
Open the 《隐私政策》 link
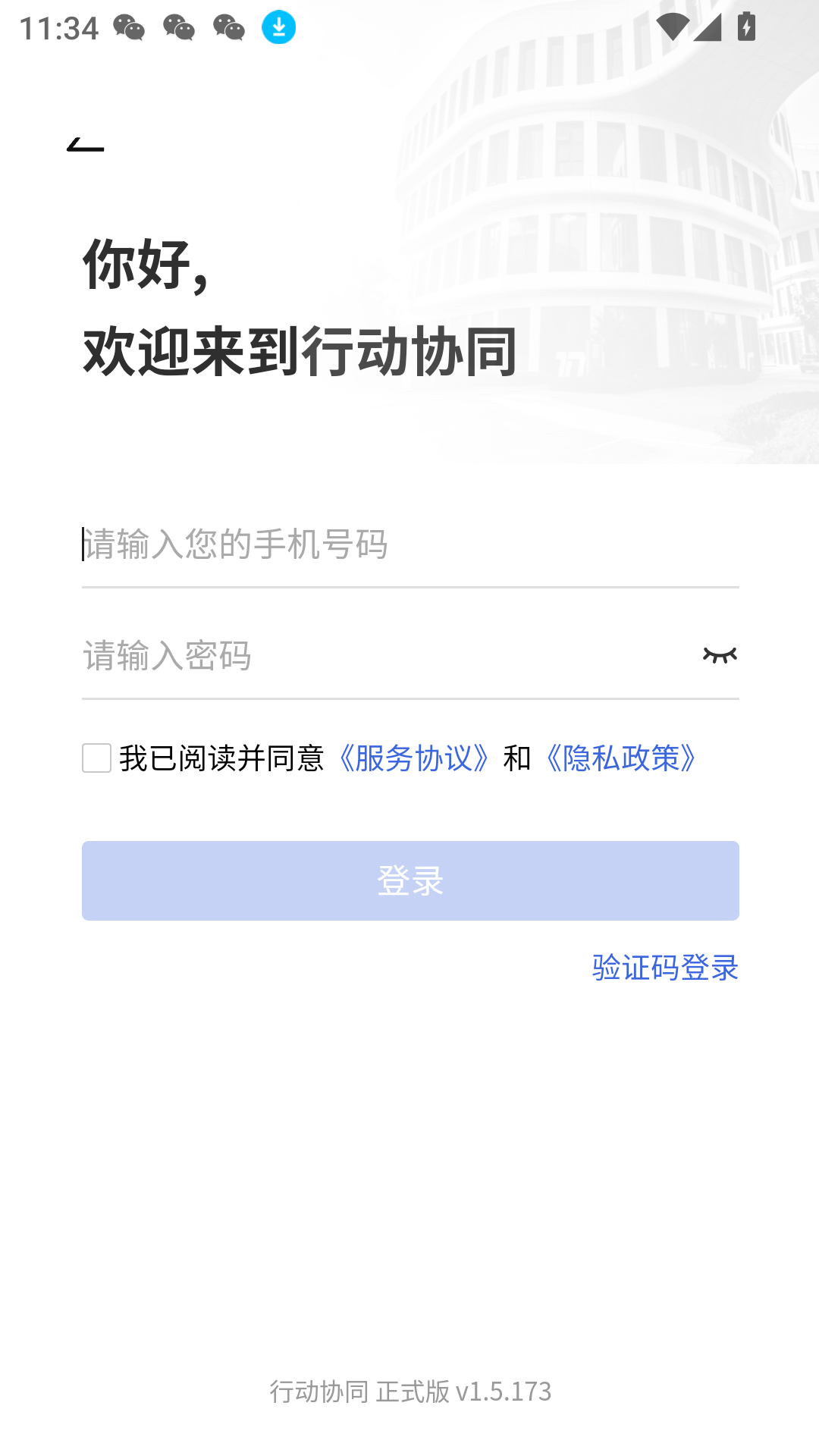(x=622, y=758)
